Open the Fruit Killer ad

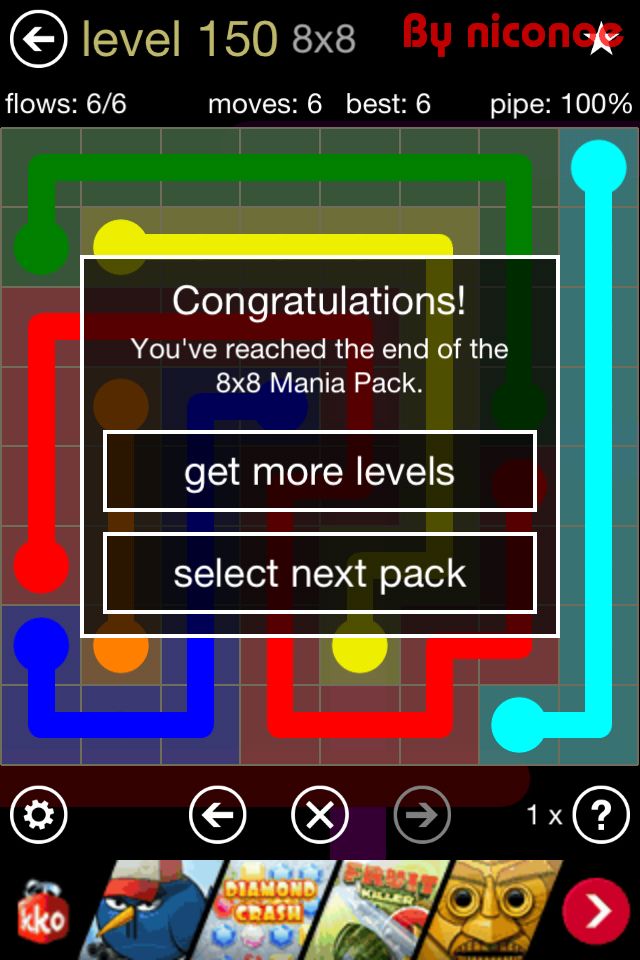click(385, 908)
